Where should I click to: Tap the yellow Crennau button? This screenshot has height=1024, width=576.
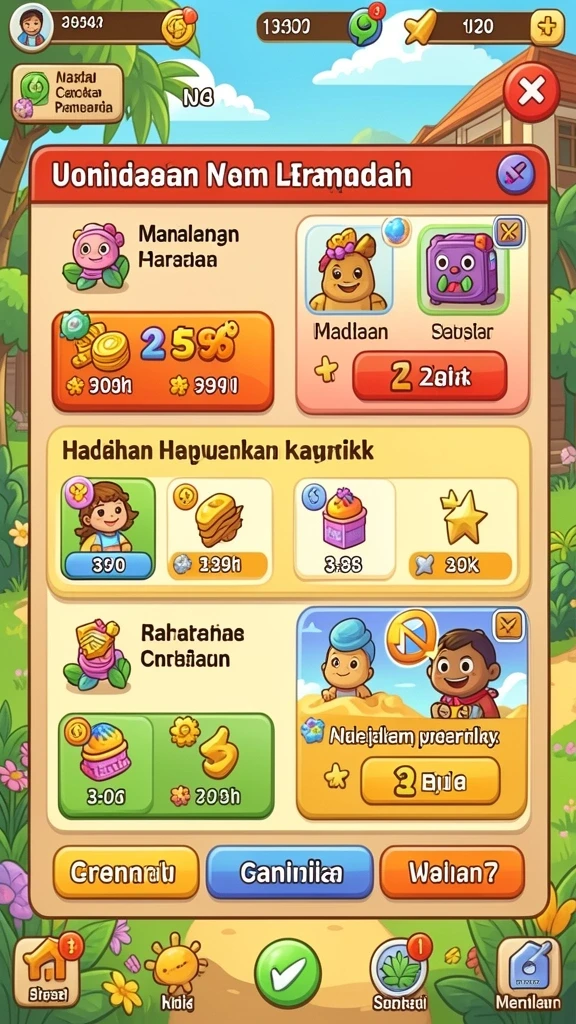[x=125, y=872]
